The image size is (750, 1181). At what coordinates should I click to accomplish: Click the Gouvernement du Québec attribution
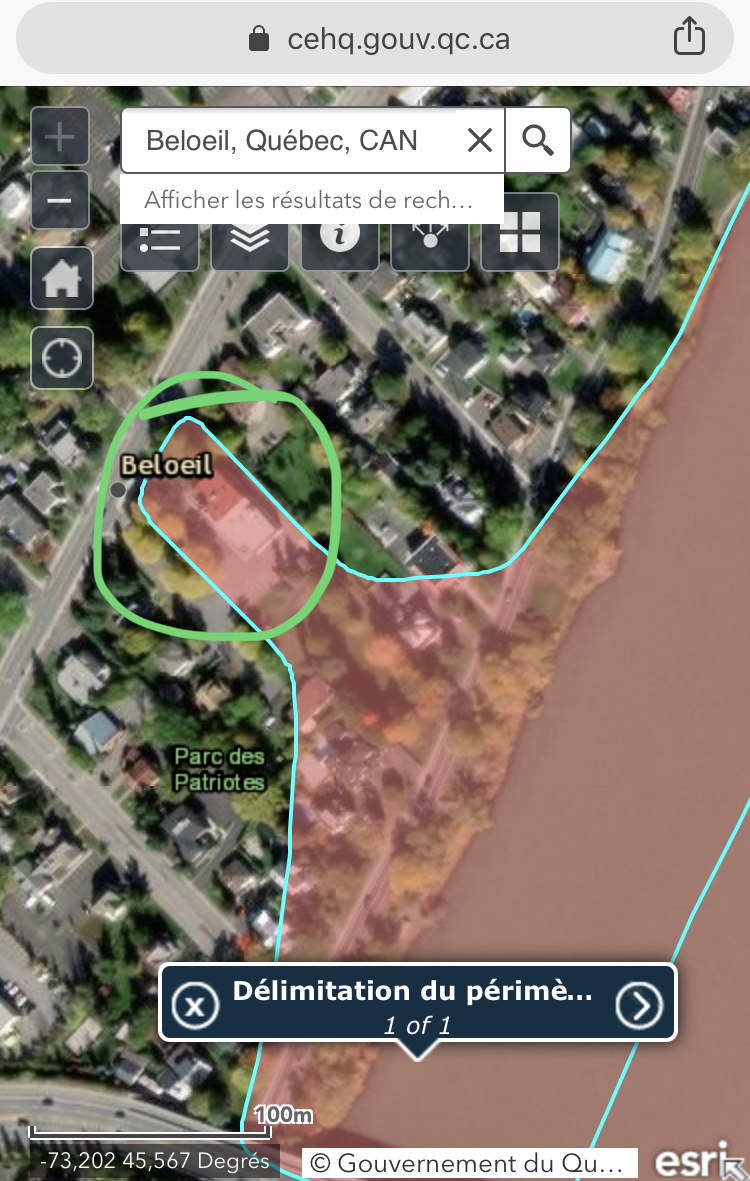pyautogui.click(x=470, y=1163)
